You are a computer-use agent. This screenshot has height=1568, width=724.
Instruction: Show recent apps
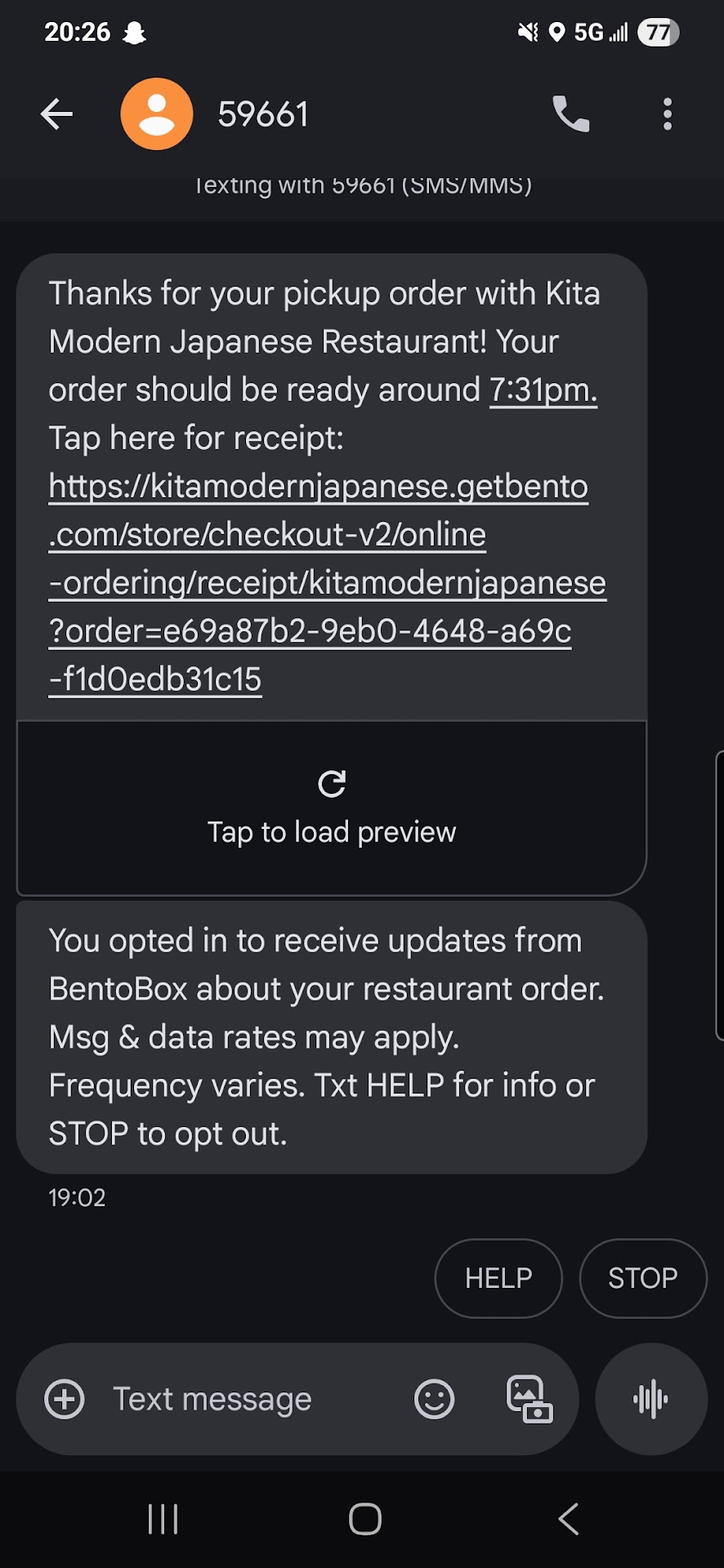pyautogui.click(x=163, y=1519)
